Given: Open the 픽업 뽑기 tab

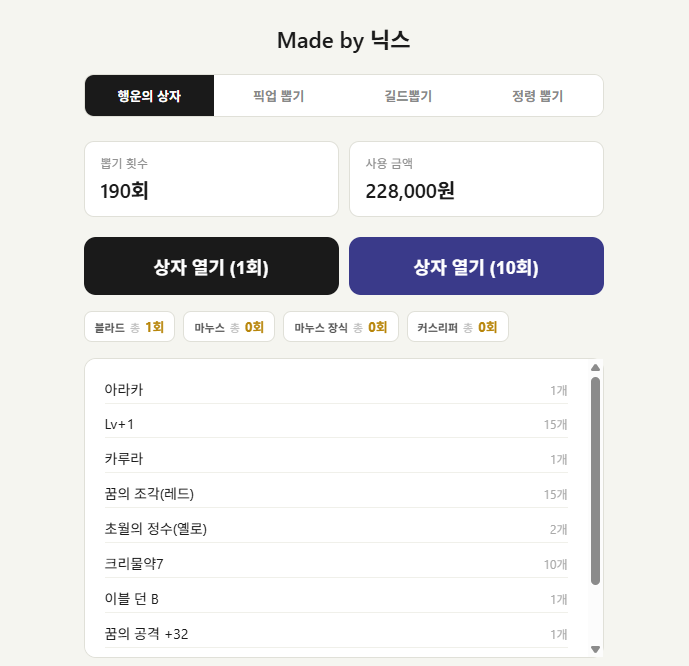Looking at the screenshot, I should click(278, 96).
